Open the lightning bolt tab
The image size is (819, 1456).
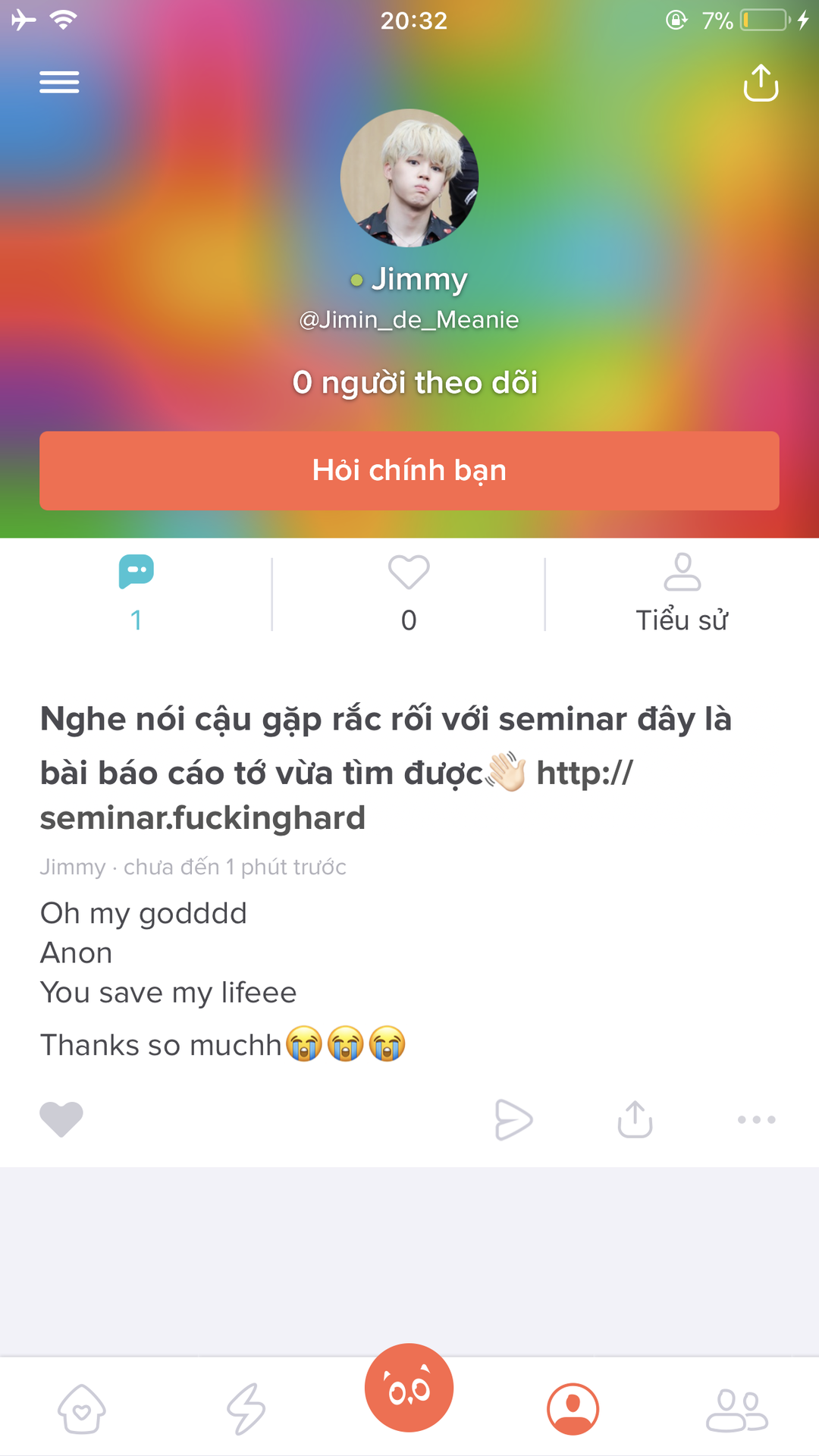[x=246, y=1409]
